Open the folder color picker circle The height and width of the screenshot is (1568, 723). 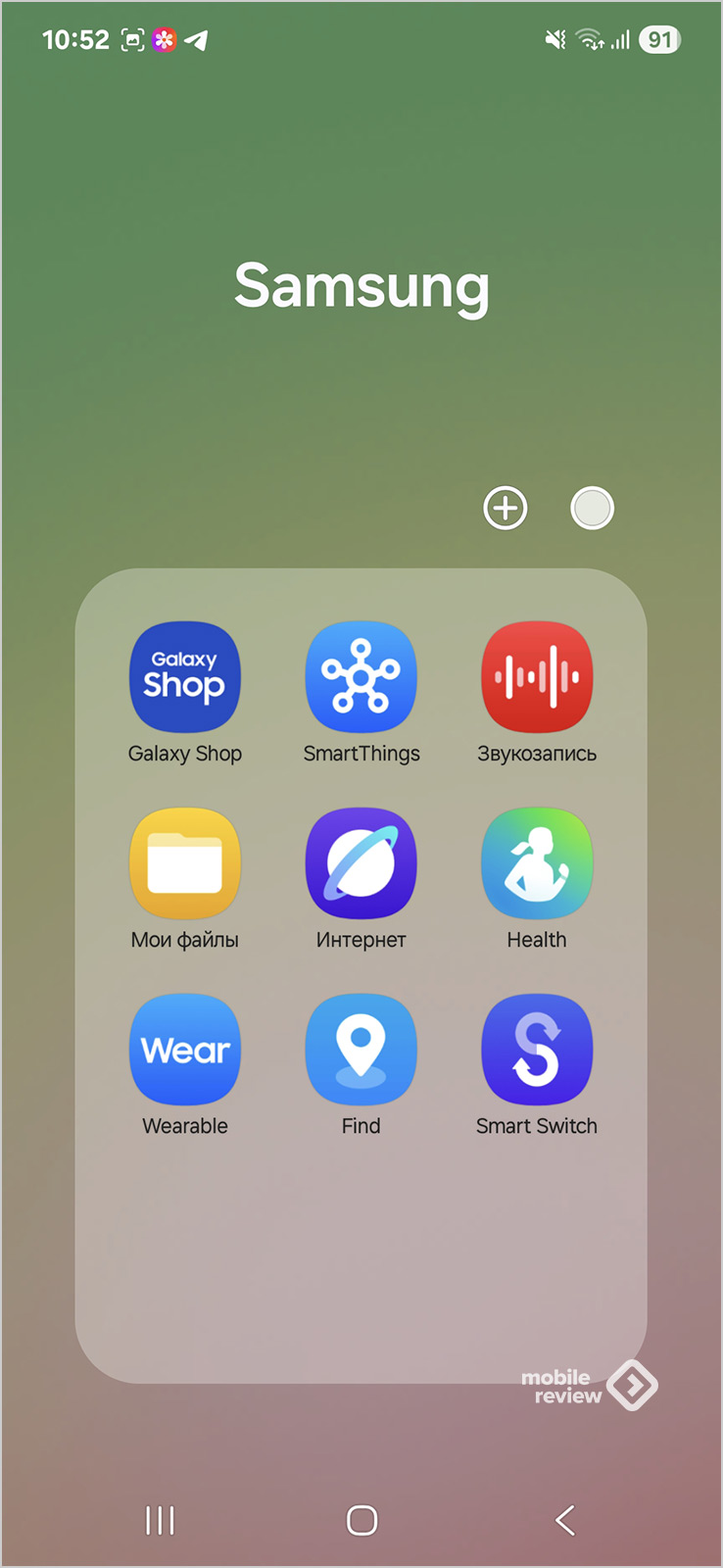pos(592,509)
